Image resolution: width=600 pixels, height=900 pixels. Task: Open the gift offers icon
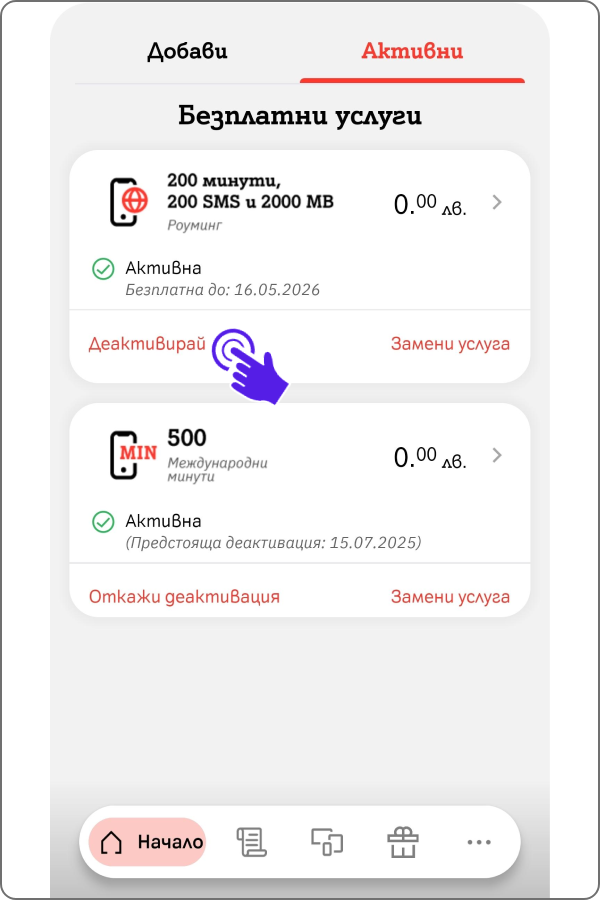pos(403,842)
